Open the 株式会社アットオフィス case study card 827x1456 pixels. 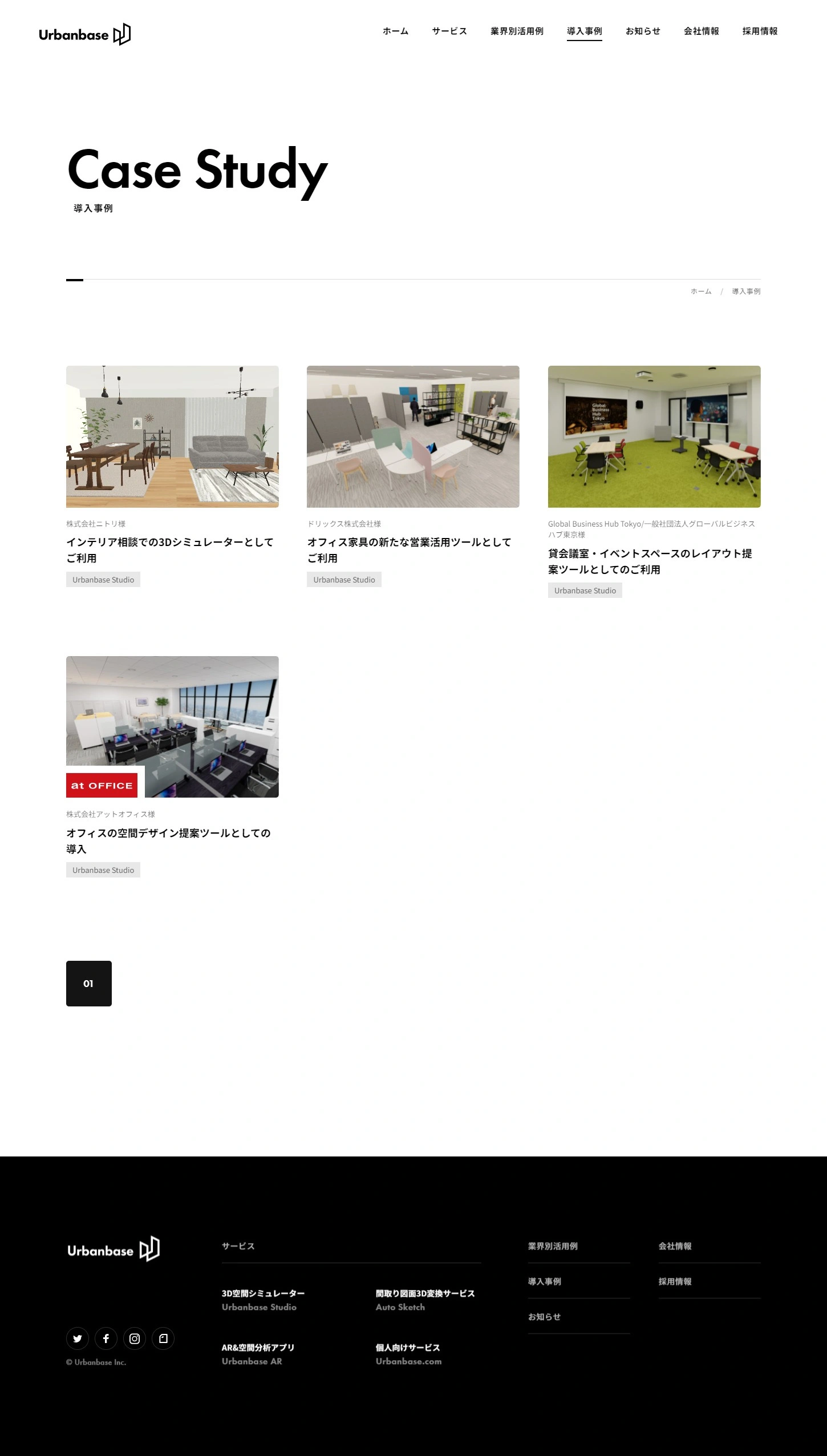(172, 727)
